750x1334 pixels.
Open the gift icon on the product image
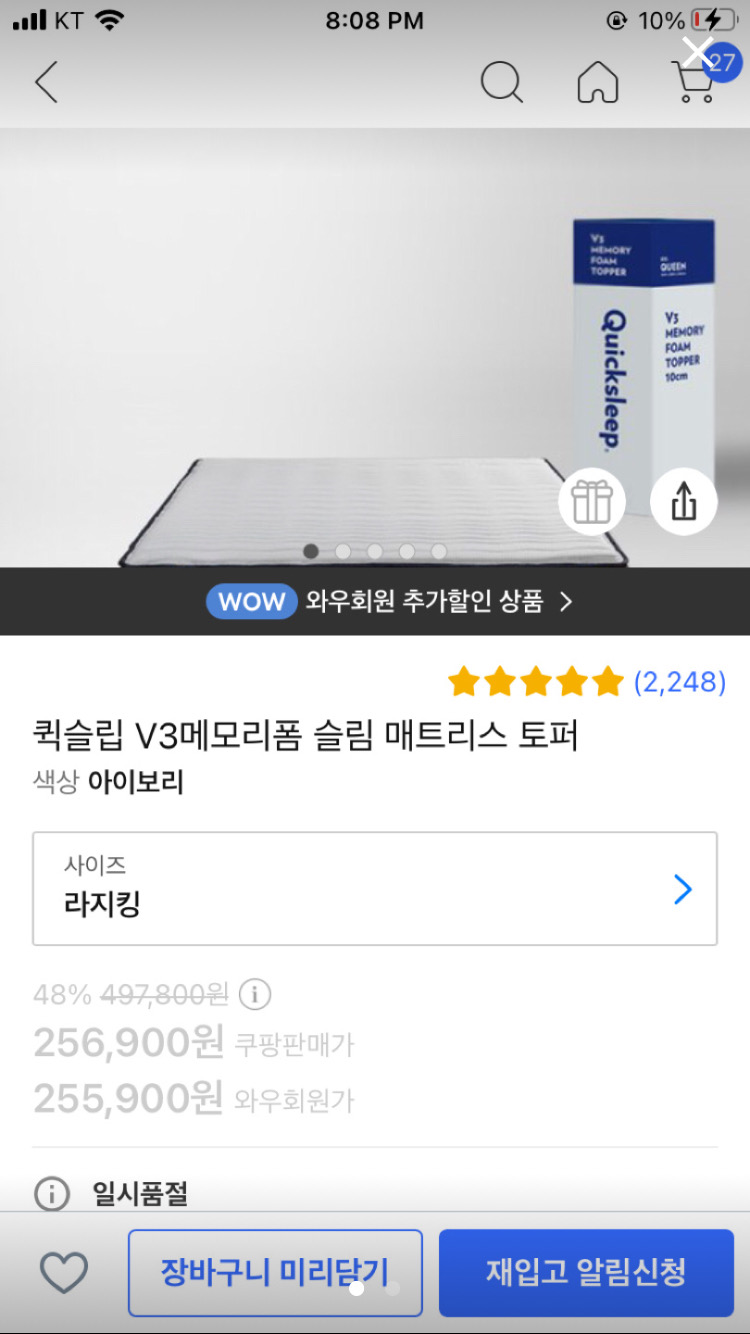[x=591, y=502]
